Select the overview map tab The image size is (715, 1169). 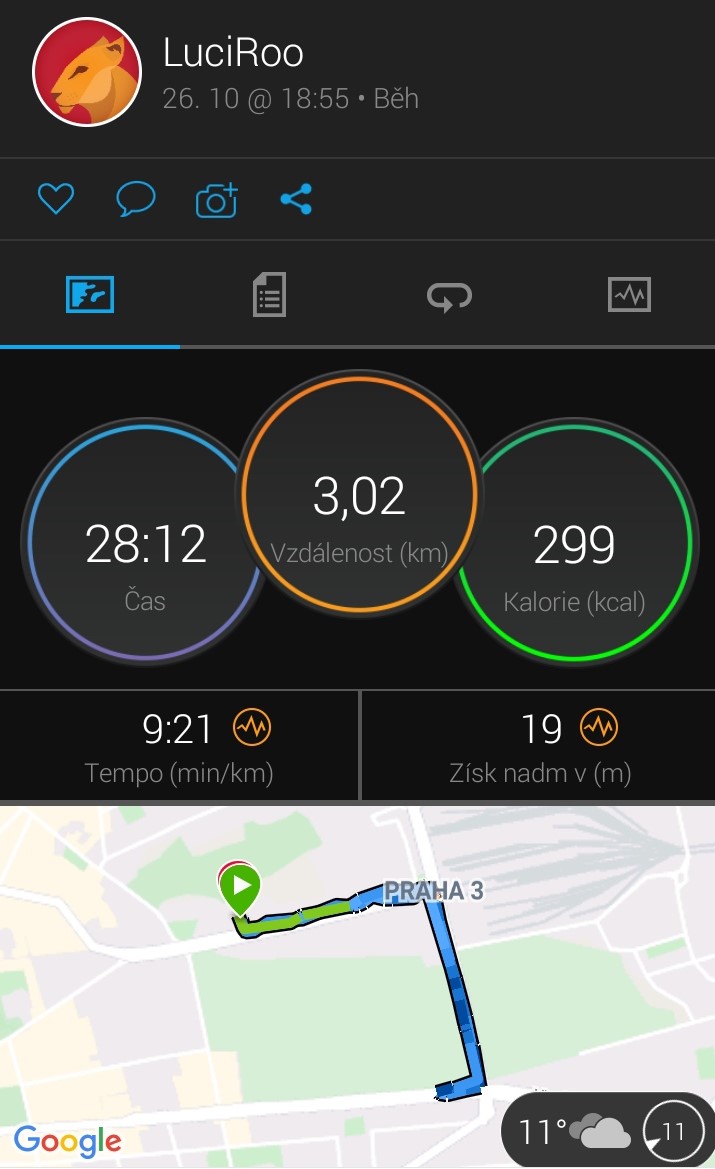point(90,294)
